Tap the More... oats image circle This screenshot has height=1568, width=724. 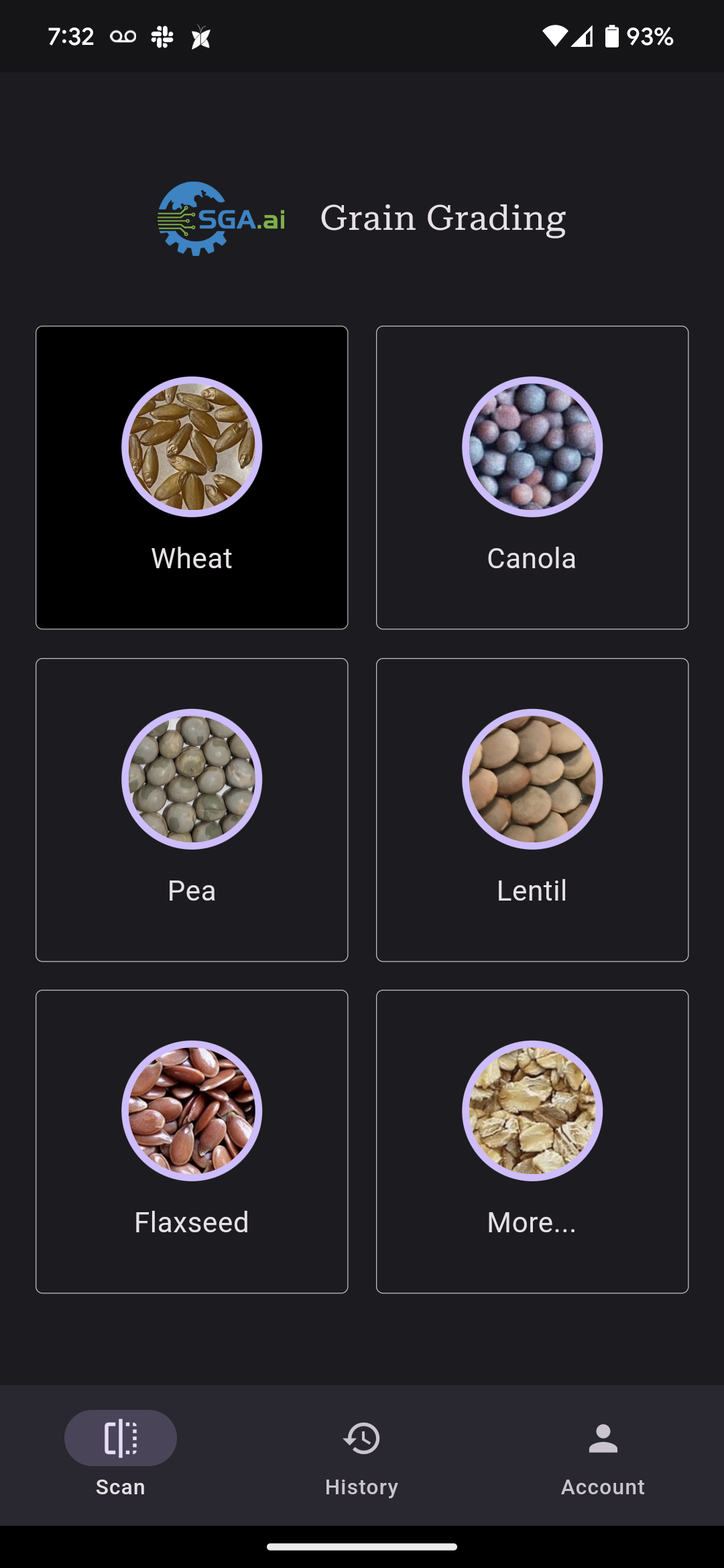tap(532, 1110)
